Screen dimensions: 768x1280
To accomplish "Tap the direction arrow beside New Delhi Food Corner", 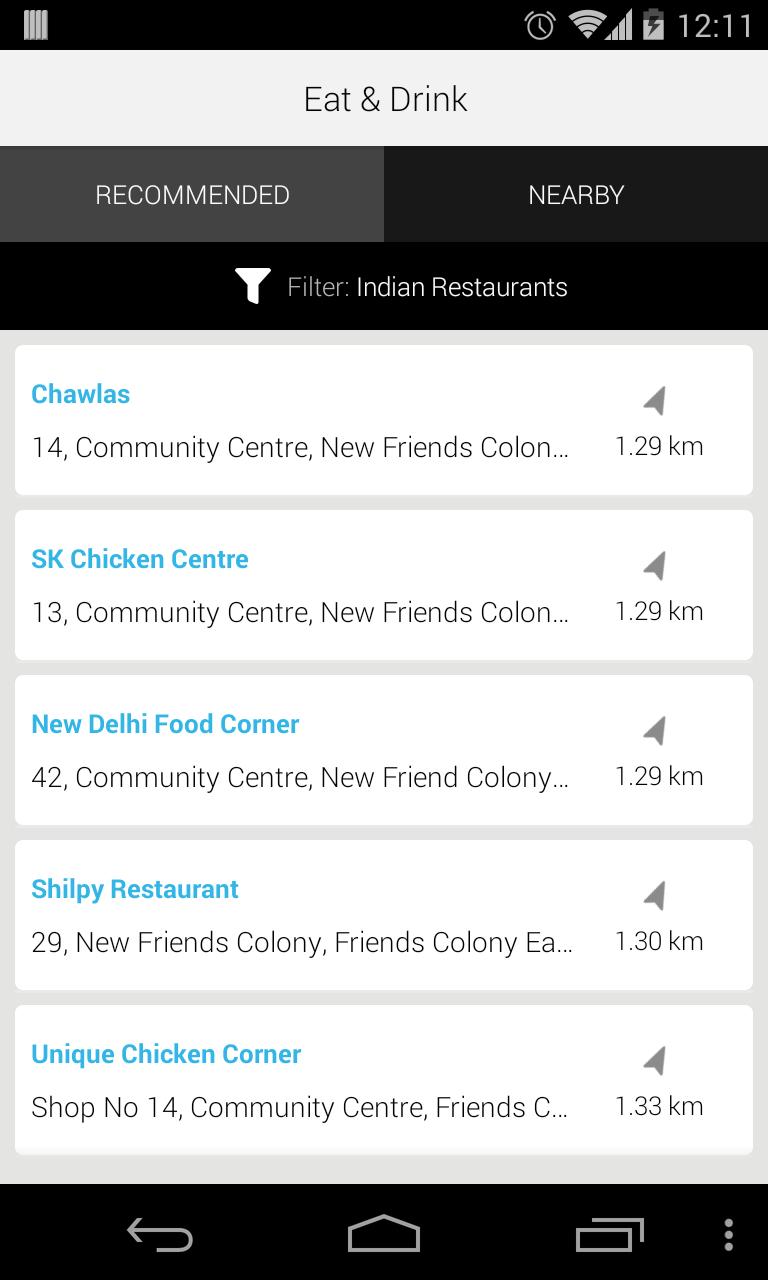I will pyautogui.click(x=655, y=729).
